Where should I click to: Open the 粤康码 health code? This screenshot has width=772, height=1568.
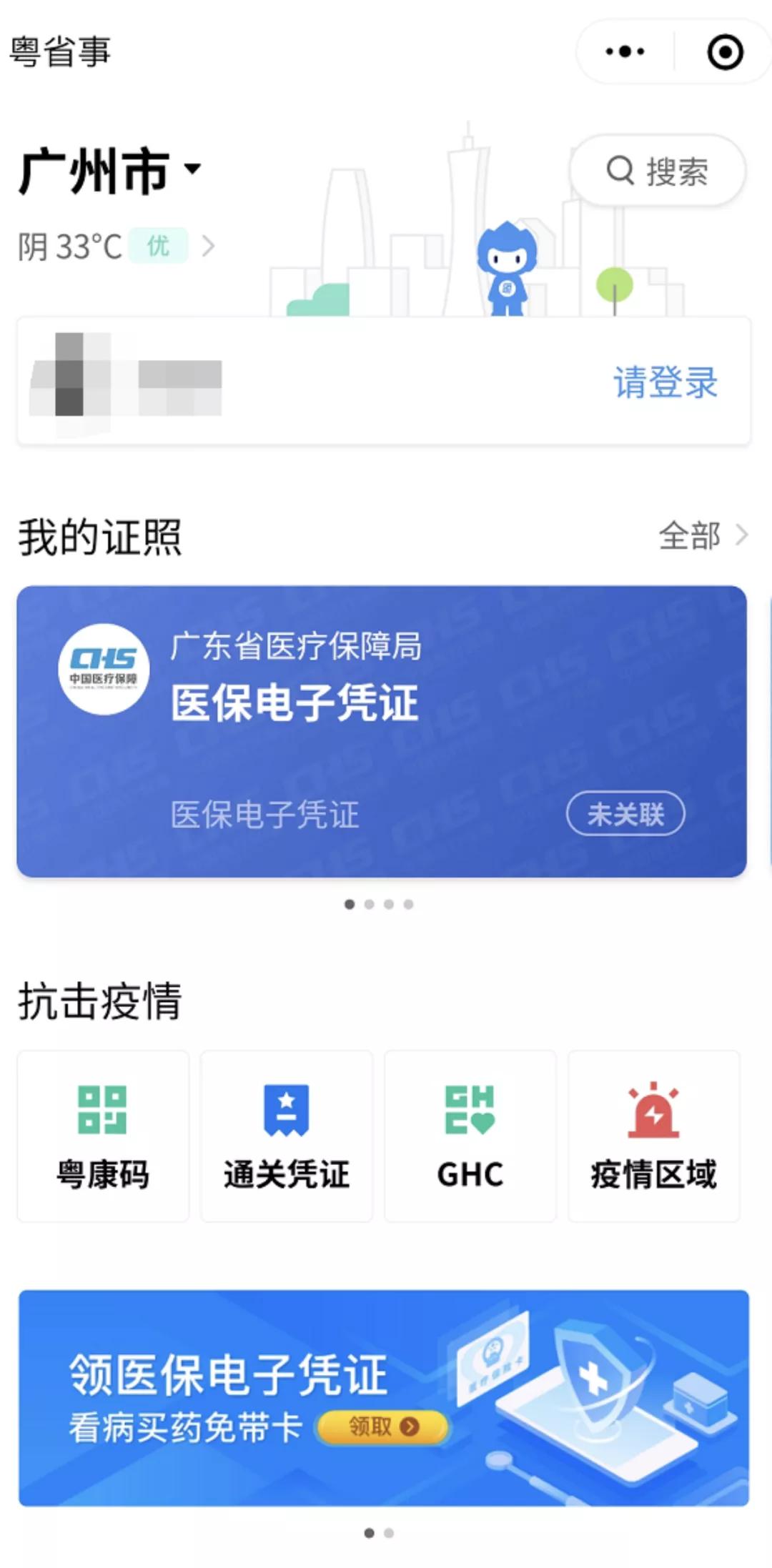tap(102, 1136)
